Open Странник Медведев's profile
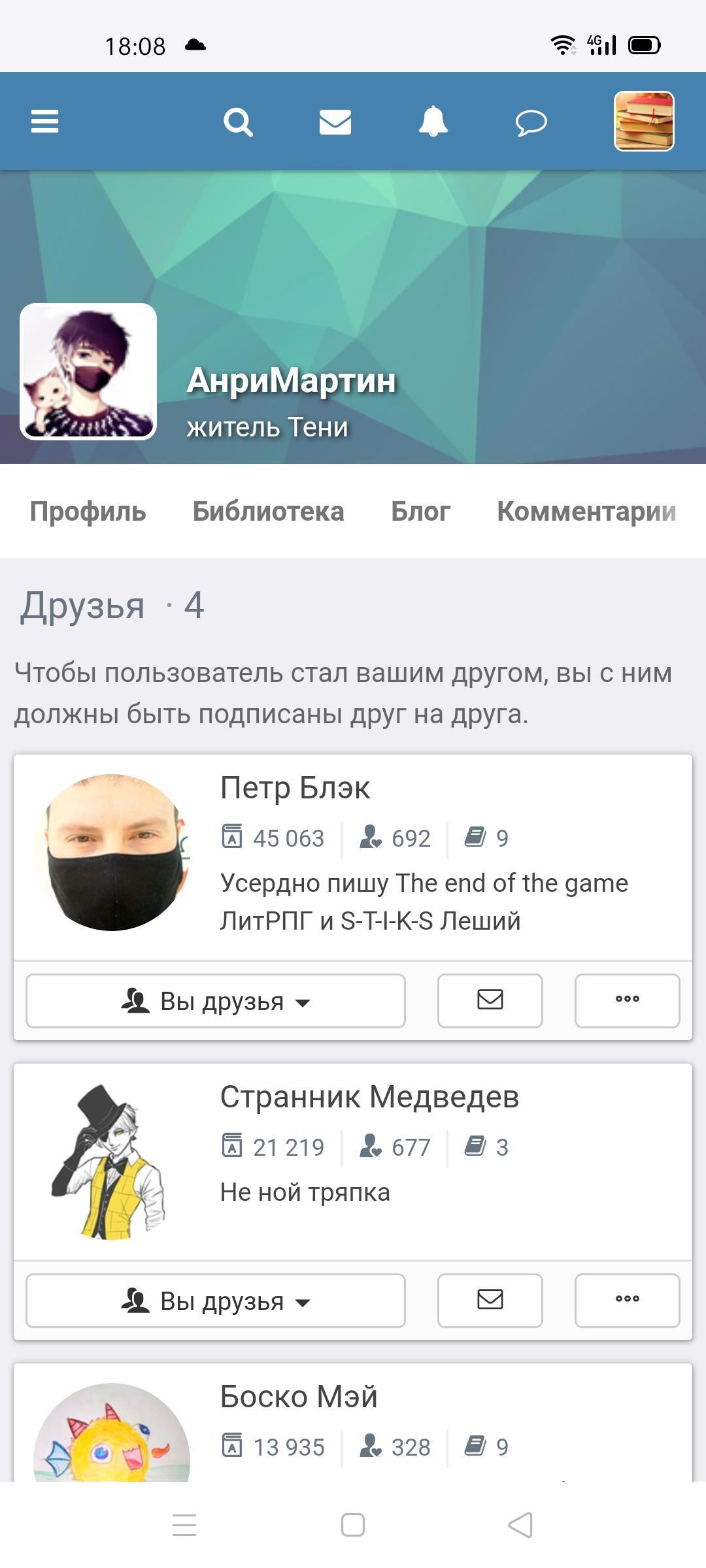The width and height of the screenshot is (706, 1568). point(369,1097)
